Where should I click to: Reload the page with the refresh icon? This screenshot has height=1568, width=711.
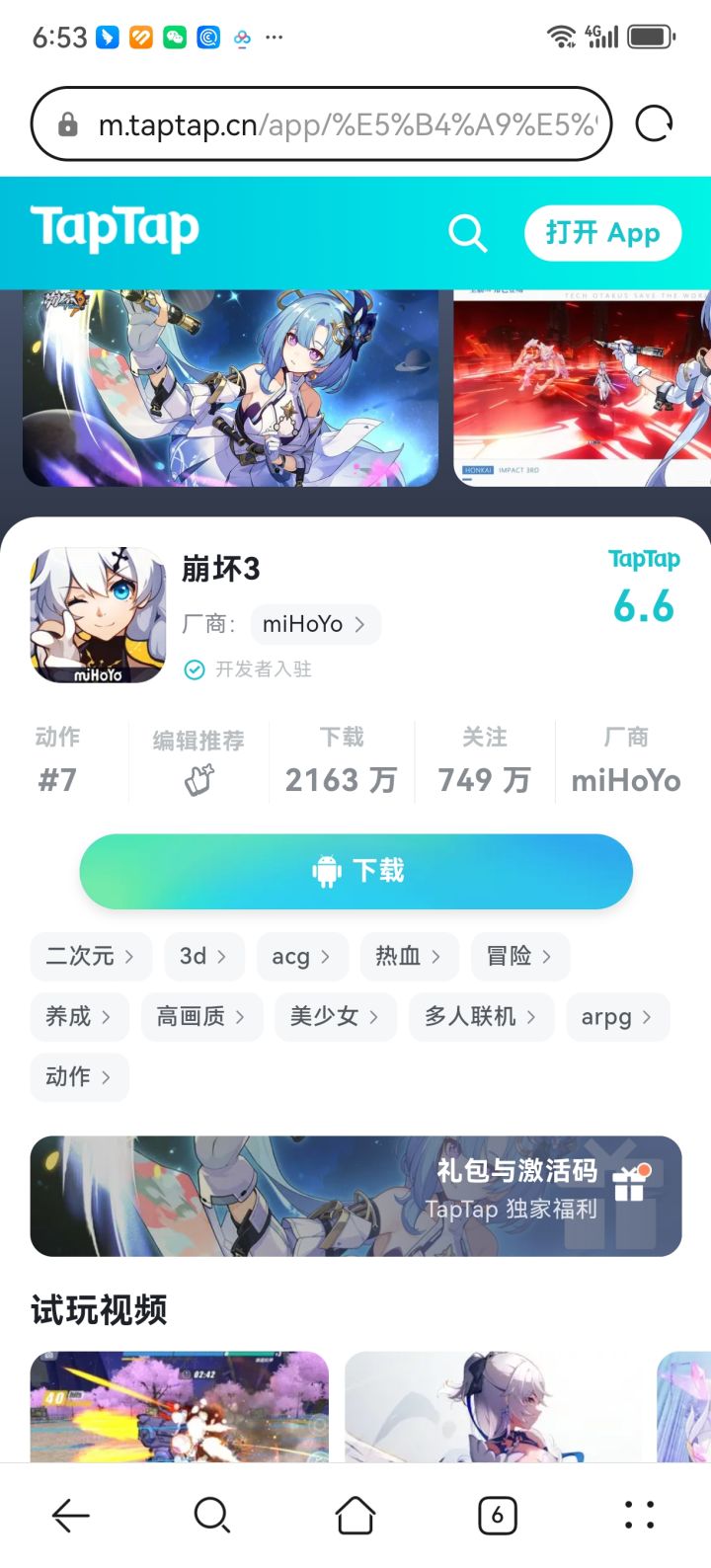pos(654,123)
